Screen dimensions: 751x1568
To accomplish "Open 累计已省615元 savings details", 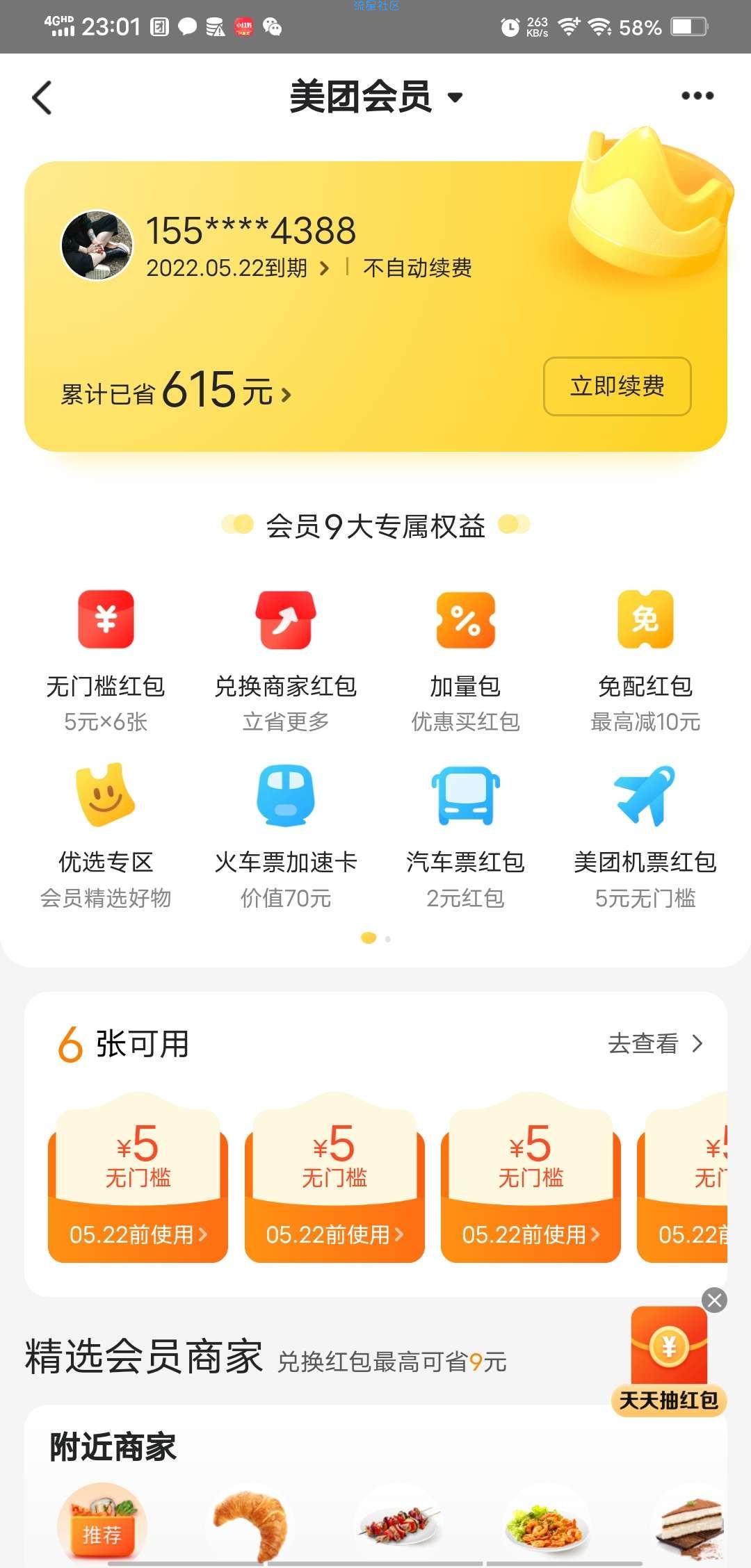I will [x=177, y=391].
